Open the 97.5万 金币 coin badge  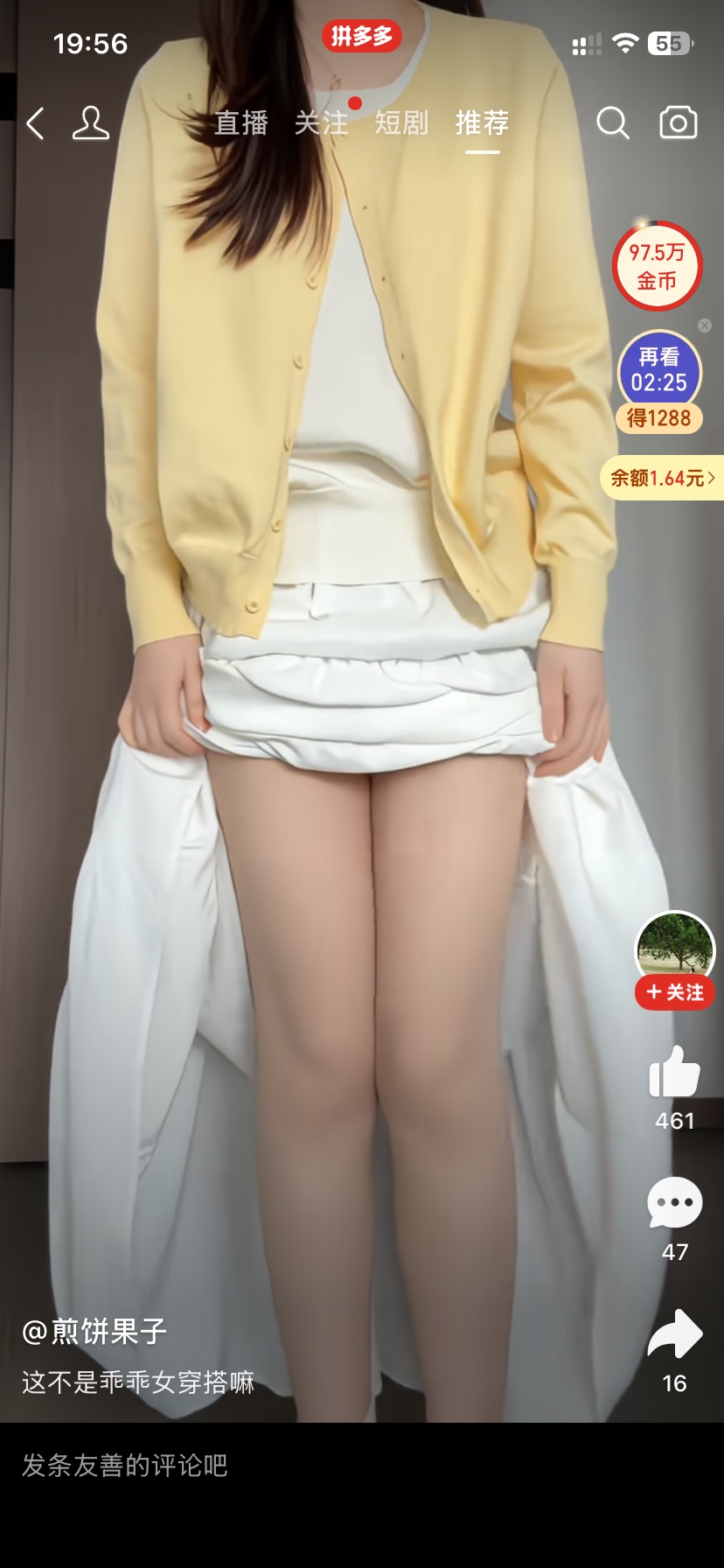click(x=658, y=266)
